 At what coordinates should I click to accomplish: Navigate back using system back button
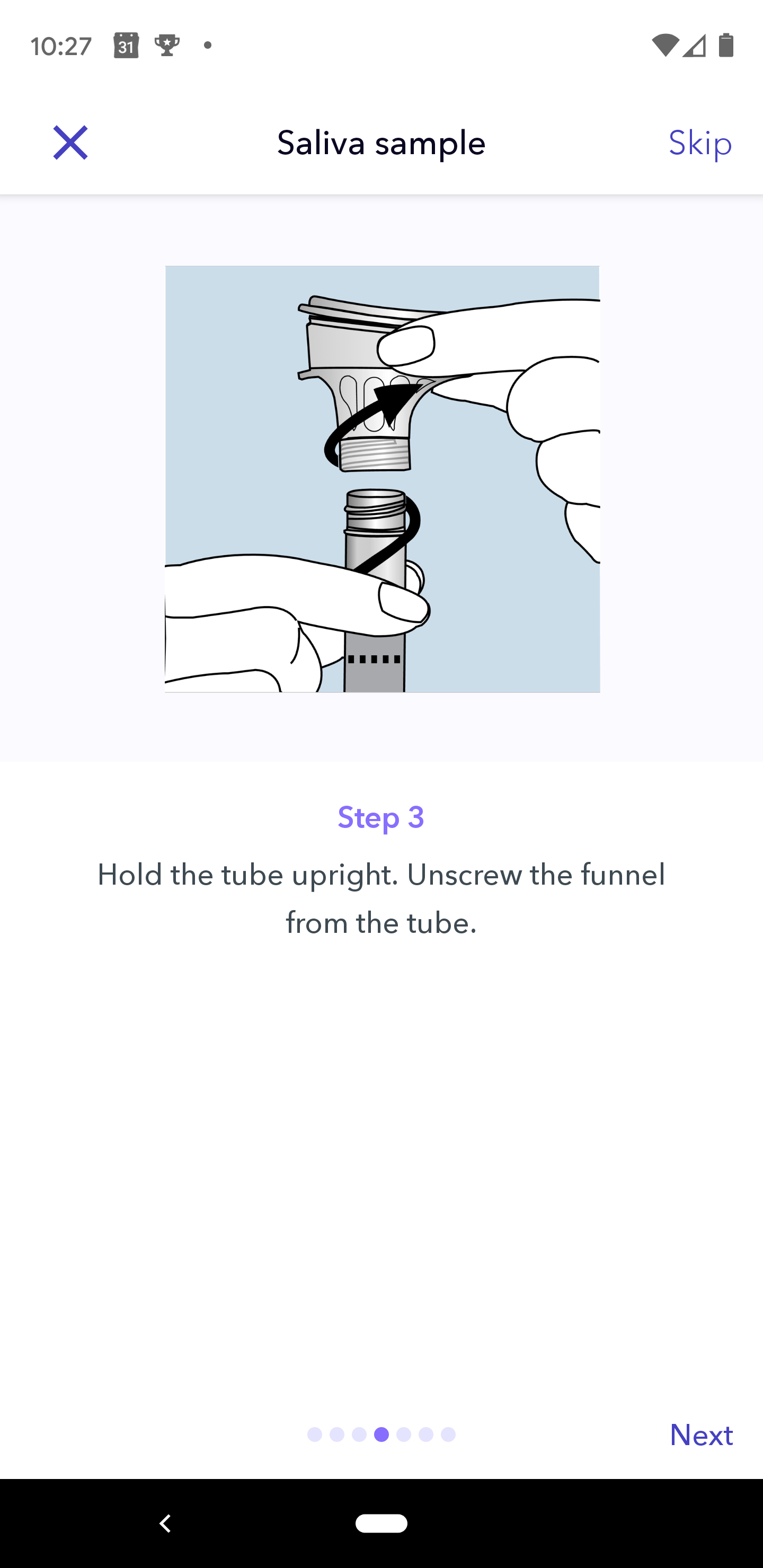[164, 1524]
